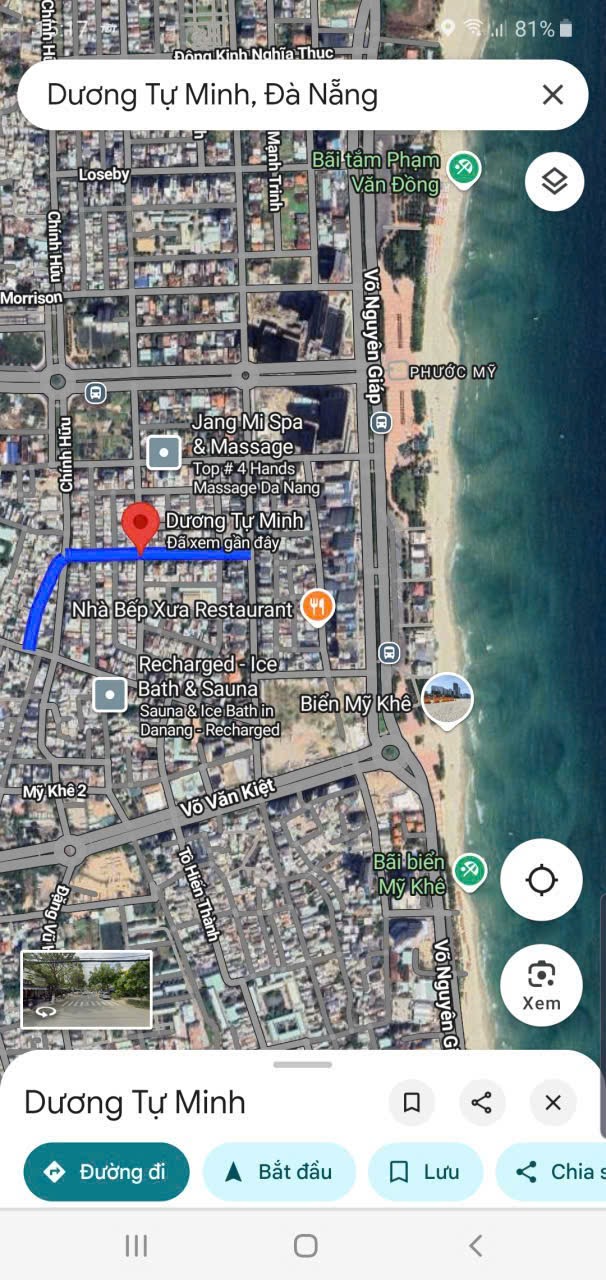The height and width of the screenshot is (1280, 606).
Task: Open Nhà Bếp Xưa Restaurant marker
Action: [317, 607]
